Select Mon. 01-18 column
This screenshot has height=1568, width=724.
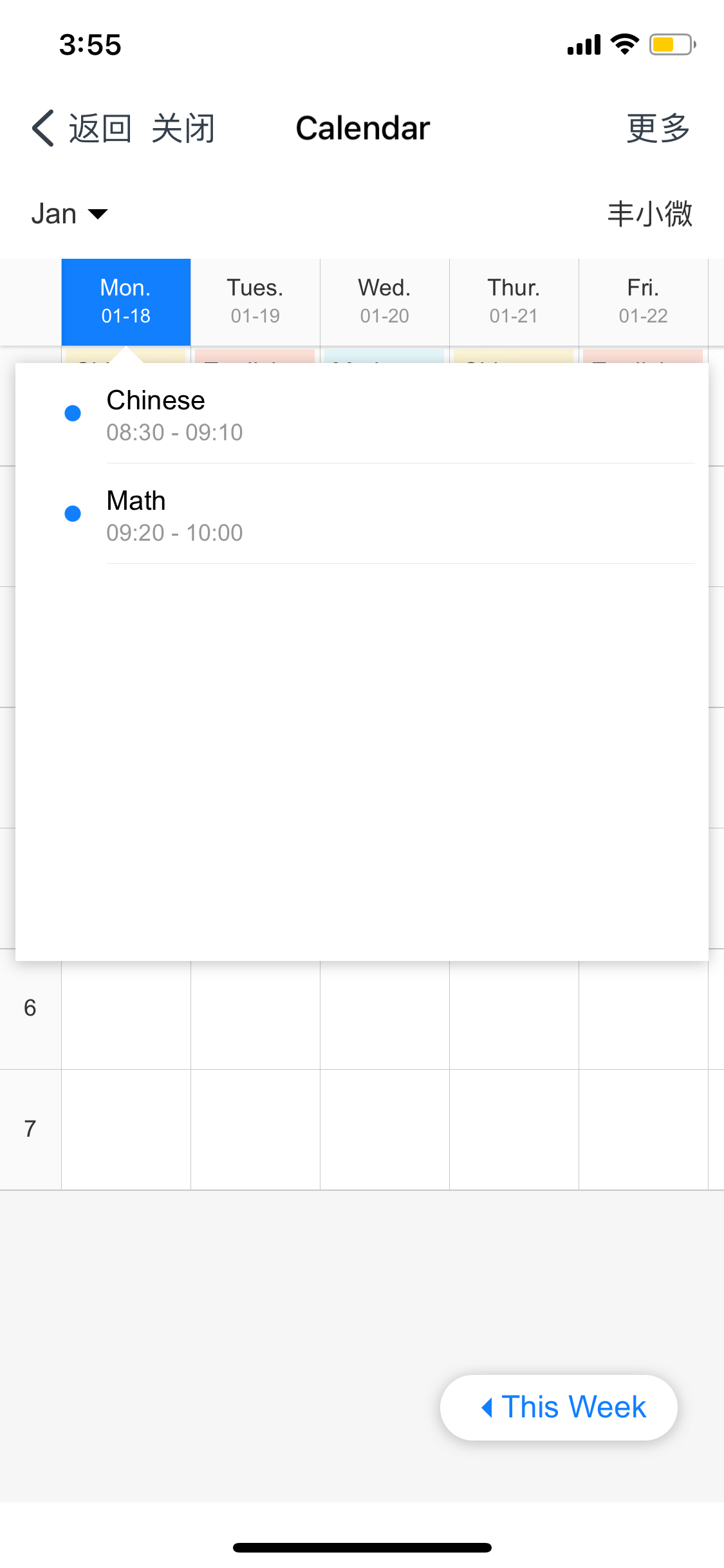click(x=126, y=302)
